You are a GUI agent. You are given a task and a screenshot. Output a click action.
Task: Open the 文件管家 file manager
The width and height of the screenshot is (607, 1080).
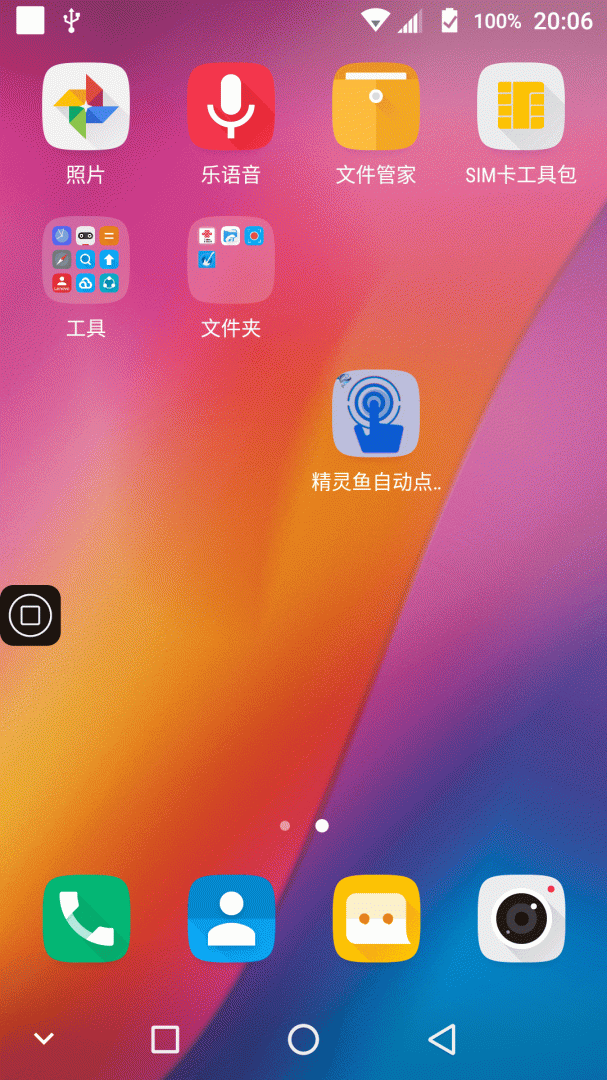coord(376,107)
